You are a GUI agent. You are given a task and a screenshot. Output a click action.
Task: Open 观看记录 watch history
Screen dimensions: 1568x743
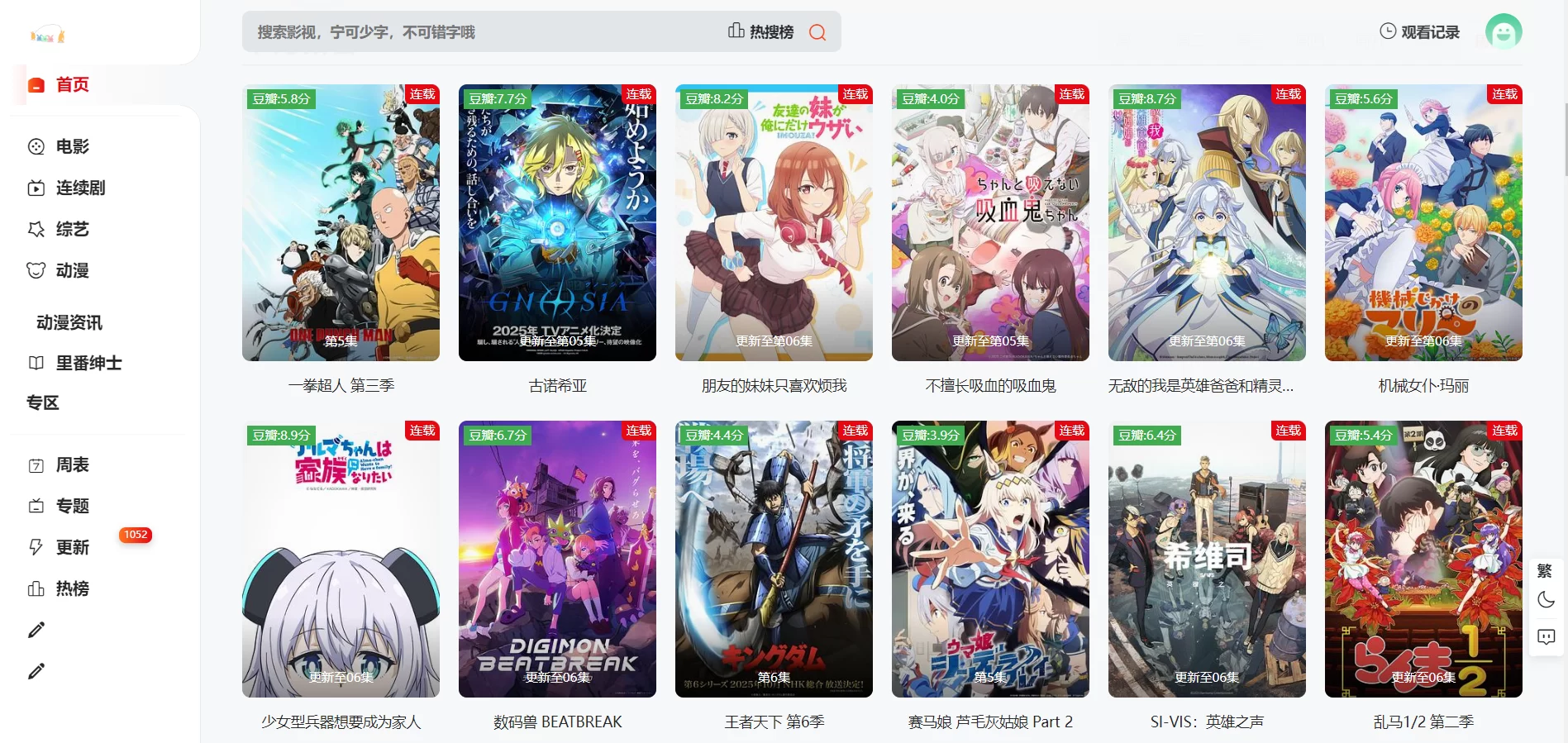(x=1419, y=32)
